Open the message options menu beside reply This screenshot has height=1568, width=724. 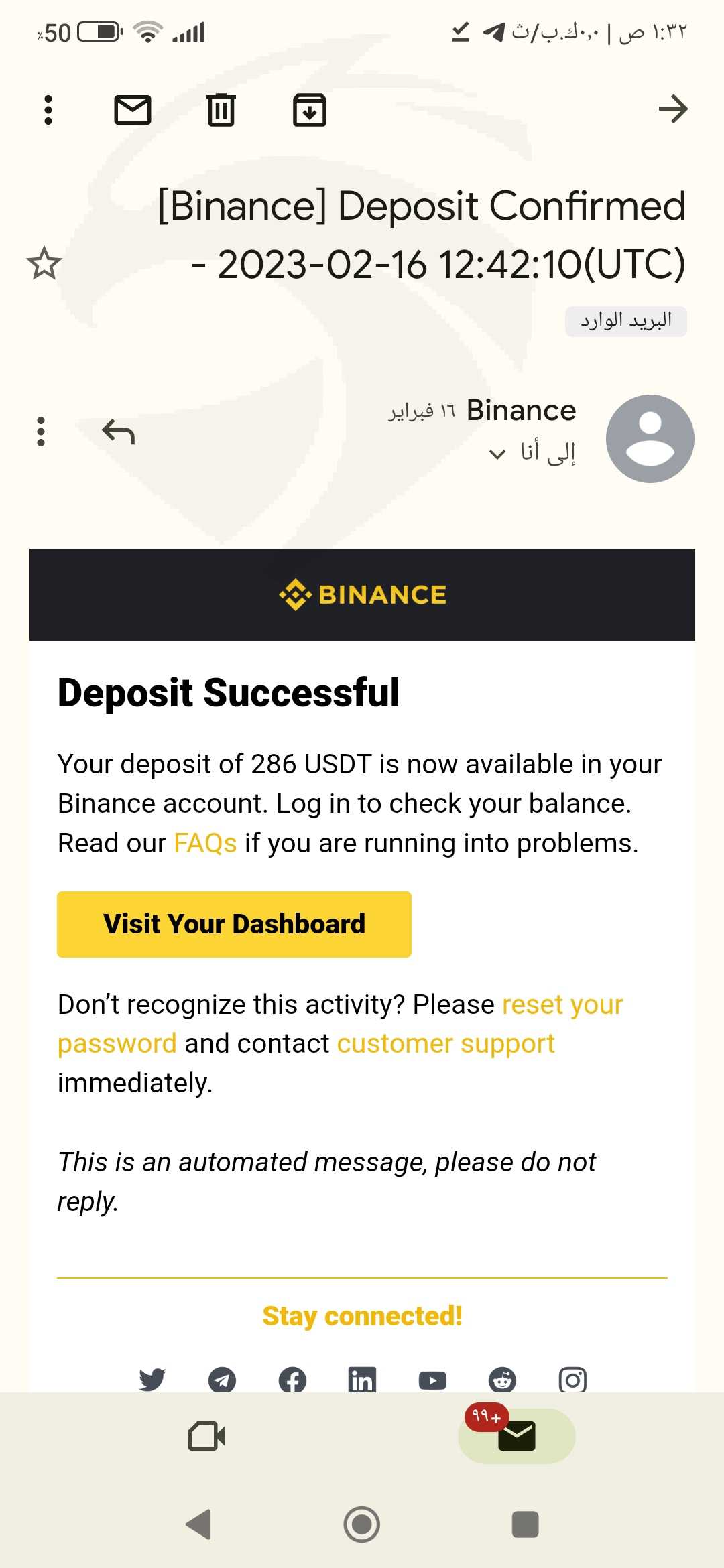[41, 432]
